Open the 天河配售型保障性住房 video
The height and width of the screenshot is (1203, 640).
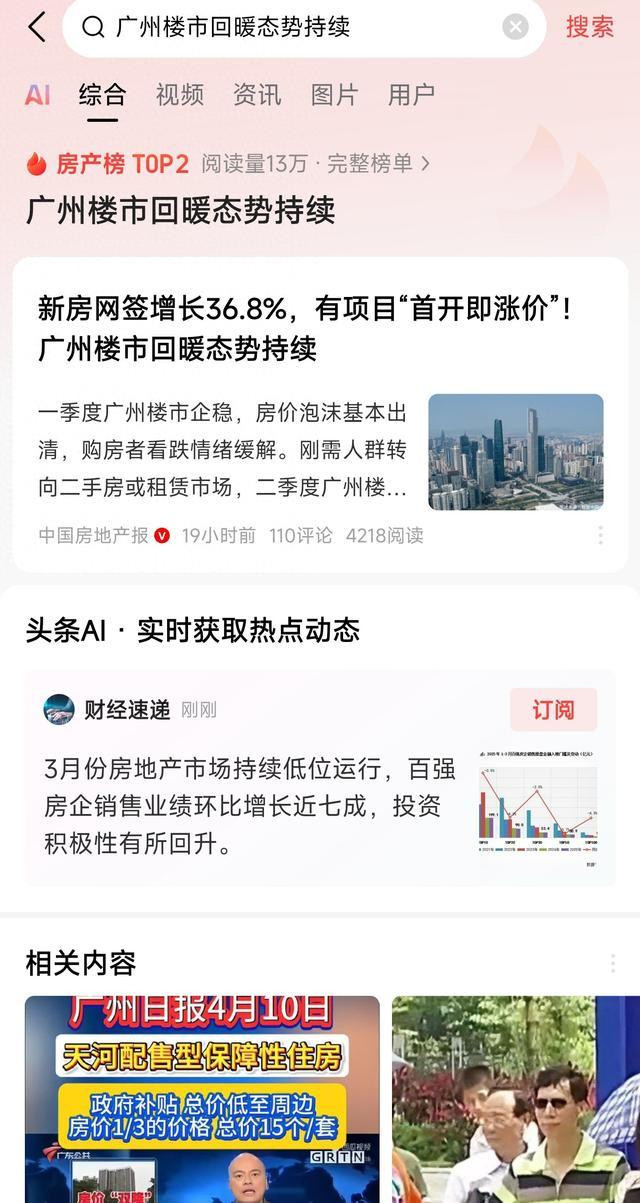point(202,1099)
